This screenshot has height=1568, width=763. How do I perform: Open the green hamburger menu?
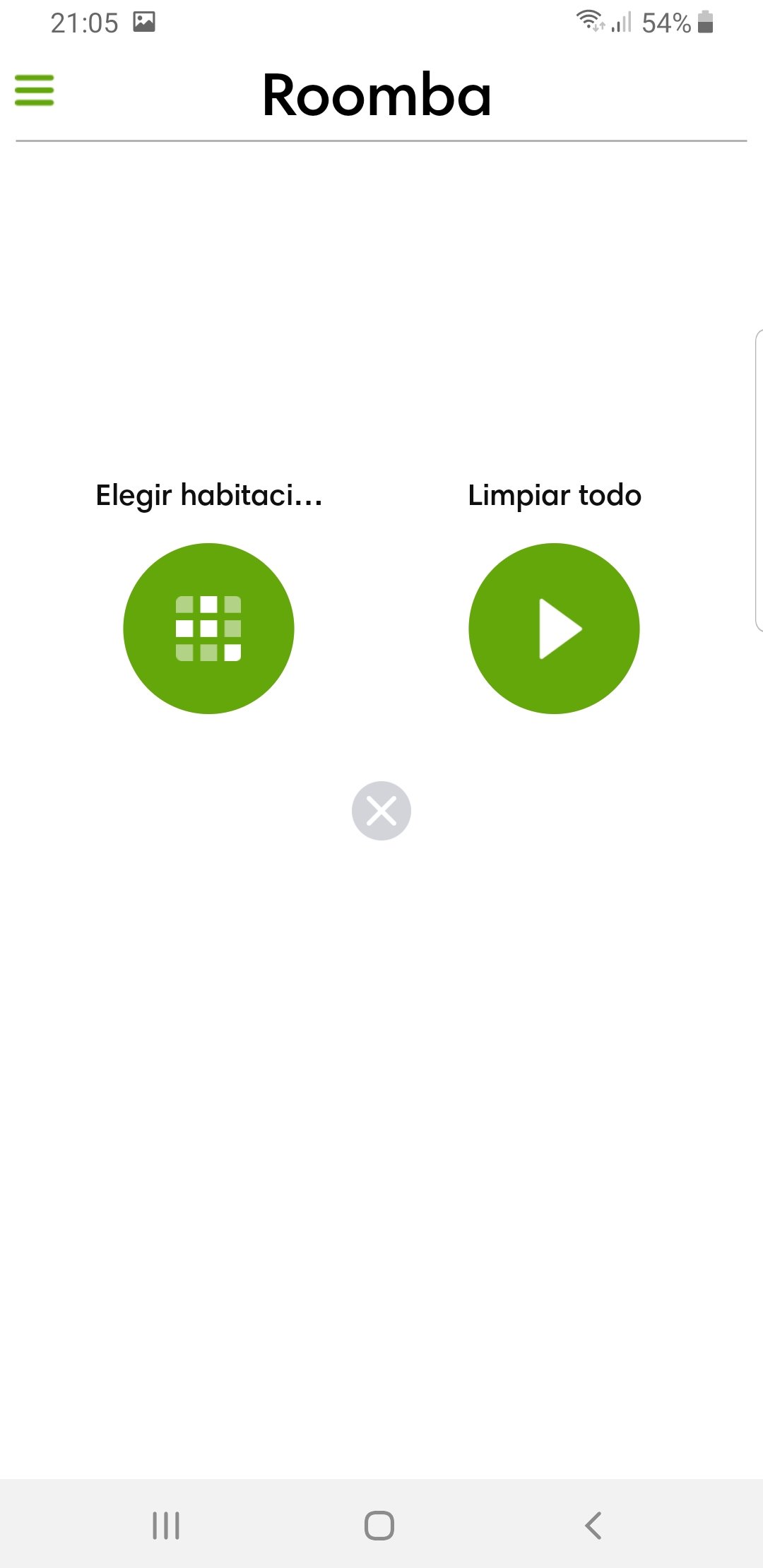(34, 90)
